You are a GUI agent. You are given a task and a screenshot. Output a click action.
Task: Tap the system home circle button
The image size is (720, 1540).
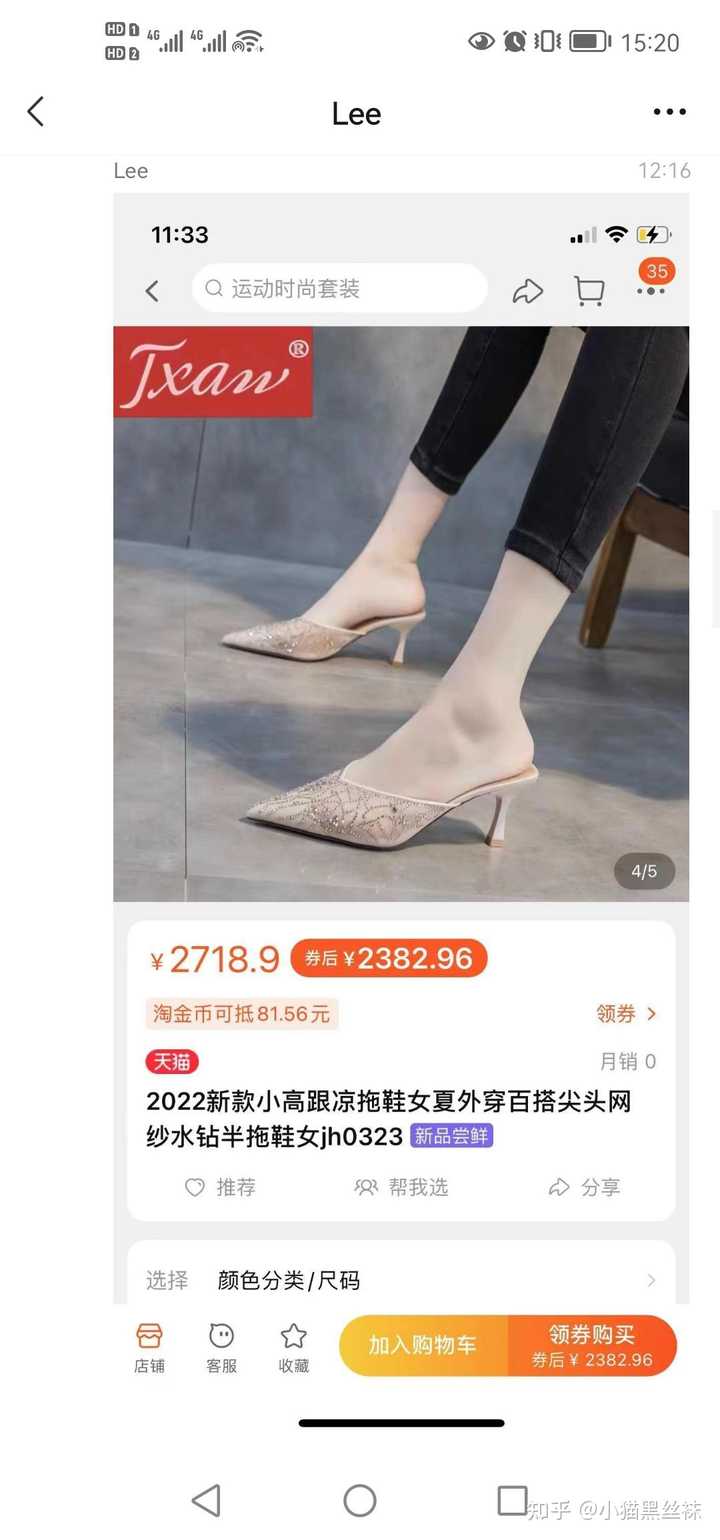pos(360,1500)
